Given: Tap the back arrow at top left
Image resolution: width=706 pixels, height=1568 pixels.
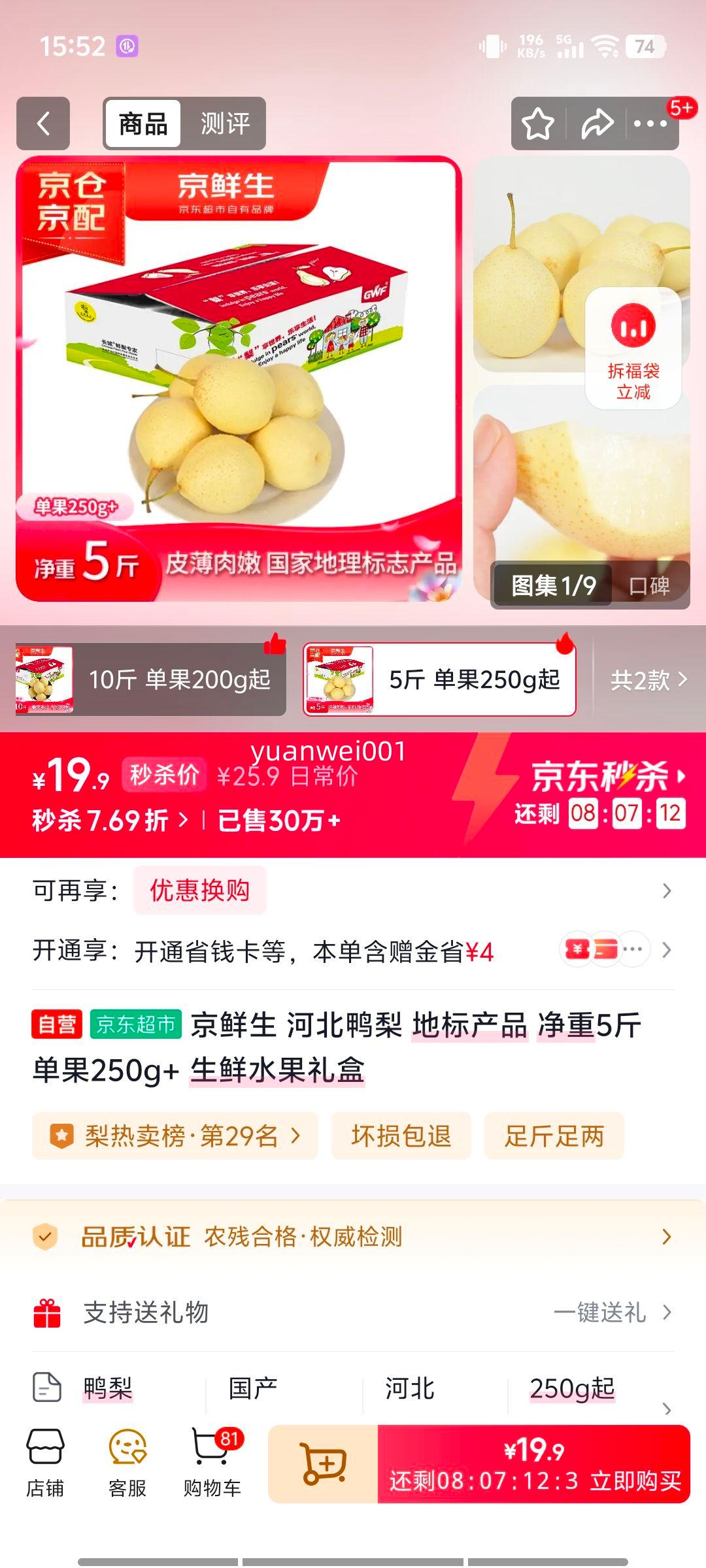Looking at the screenshot, I should [44, 123].
